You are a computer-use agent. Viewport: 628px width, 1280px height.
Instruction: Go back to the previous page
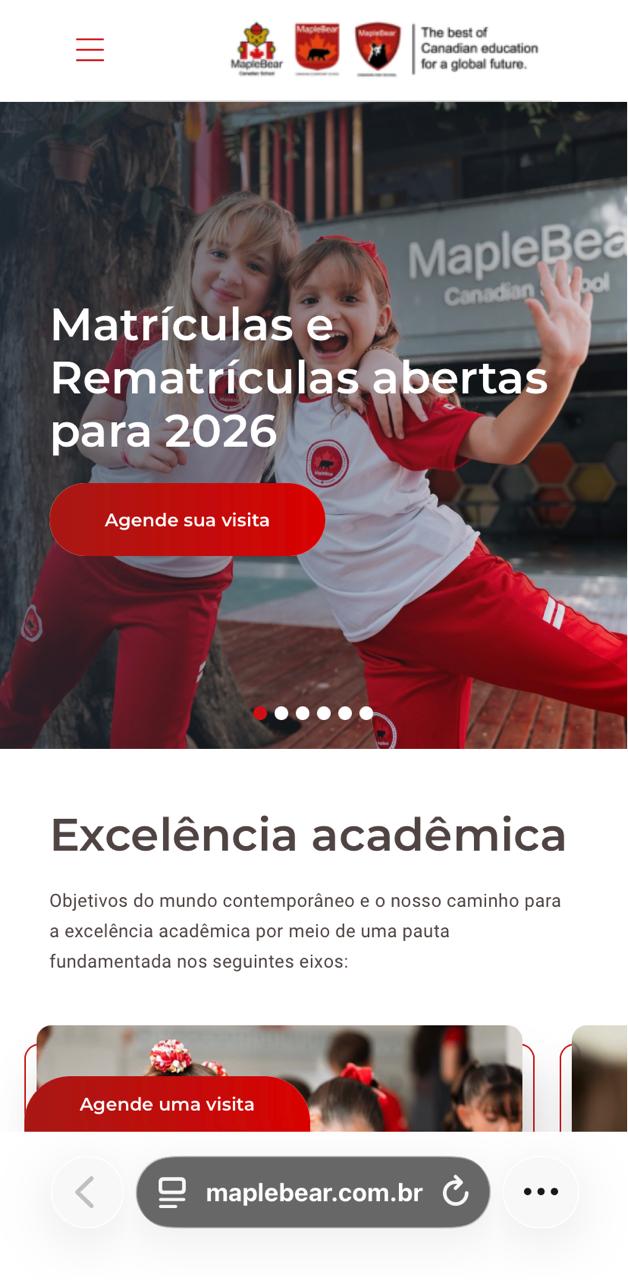tap(86, 1192)
